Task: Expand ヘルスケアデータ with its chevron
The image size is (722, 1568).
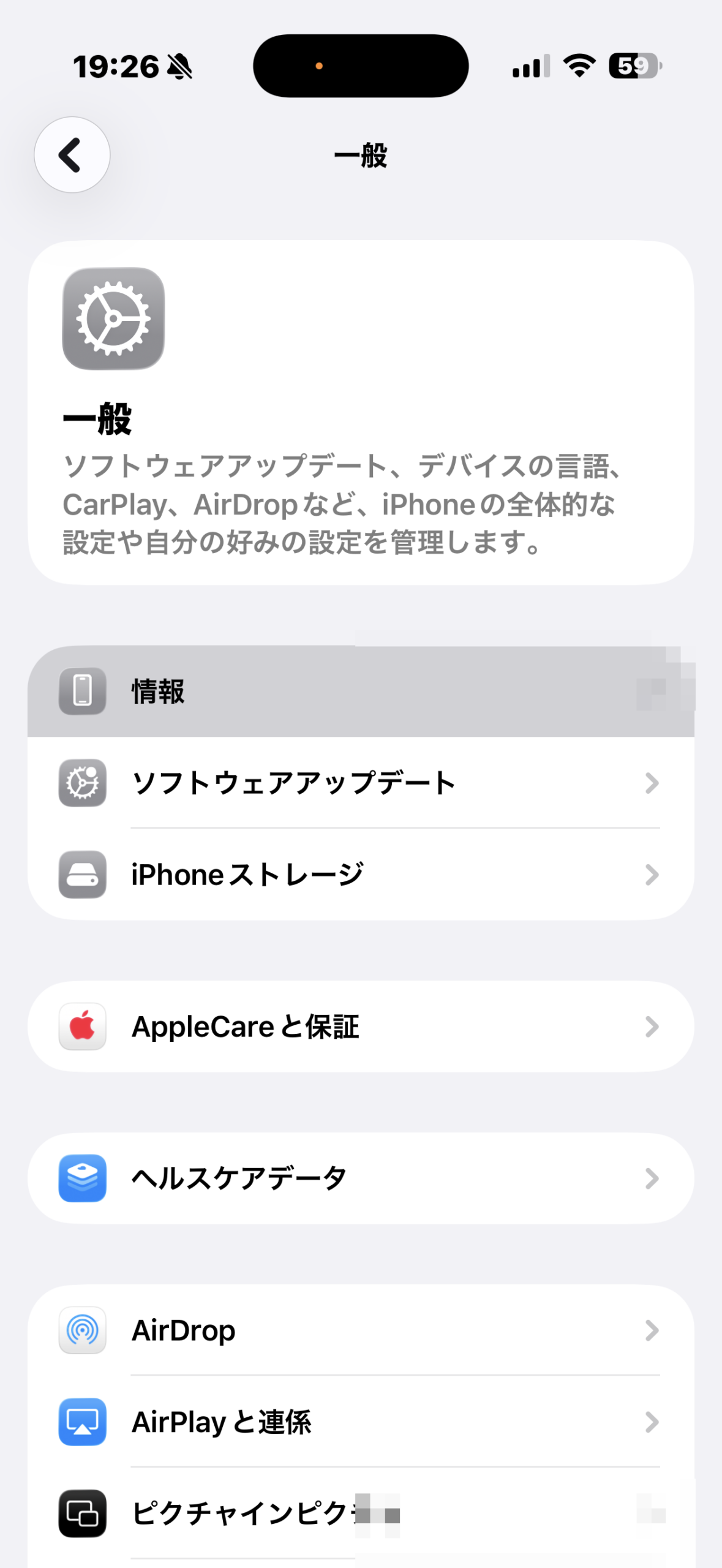Action: (x=651, y=1177)
